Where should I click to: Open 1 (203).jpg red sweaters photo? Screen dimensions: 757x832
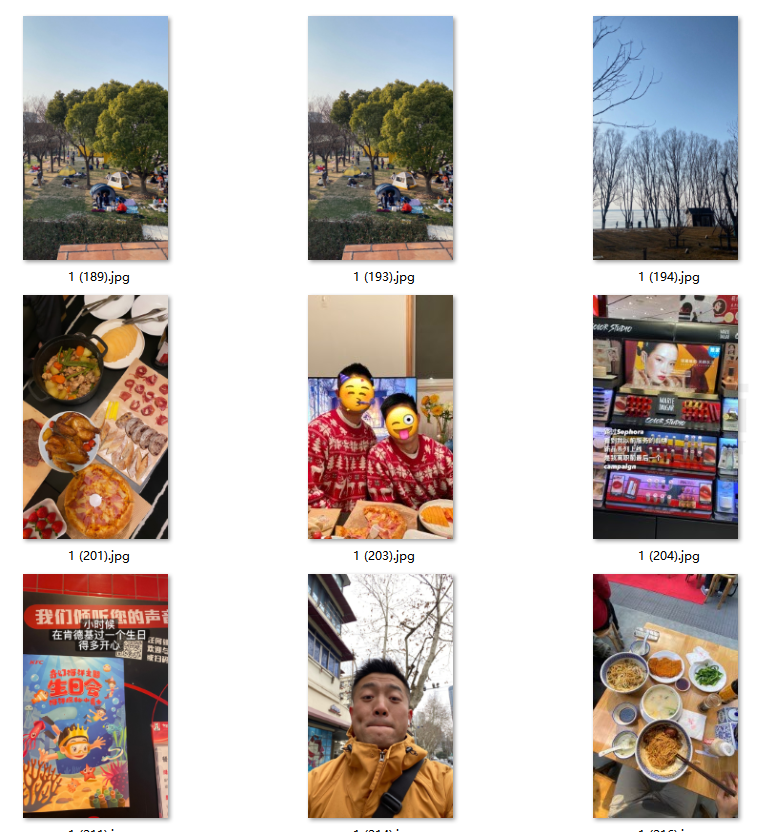click(380, 417)
